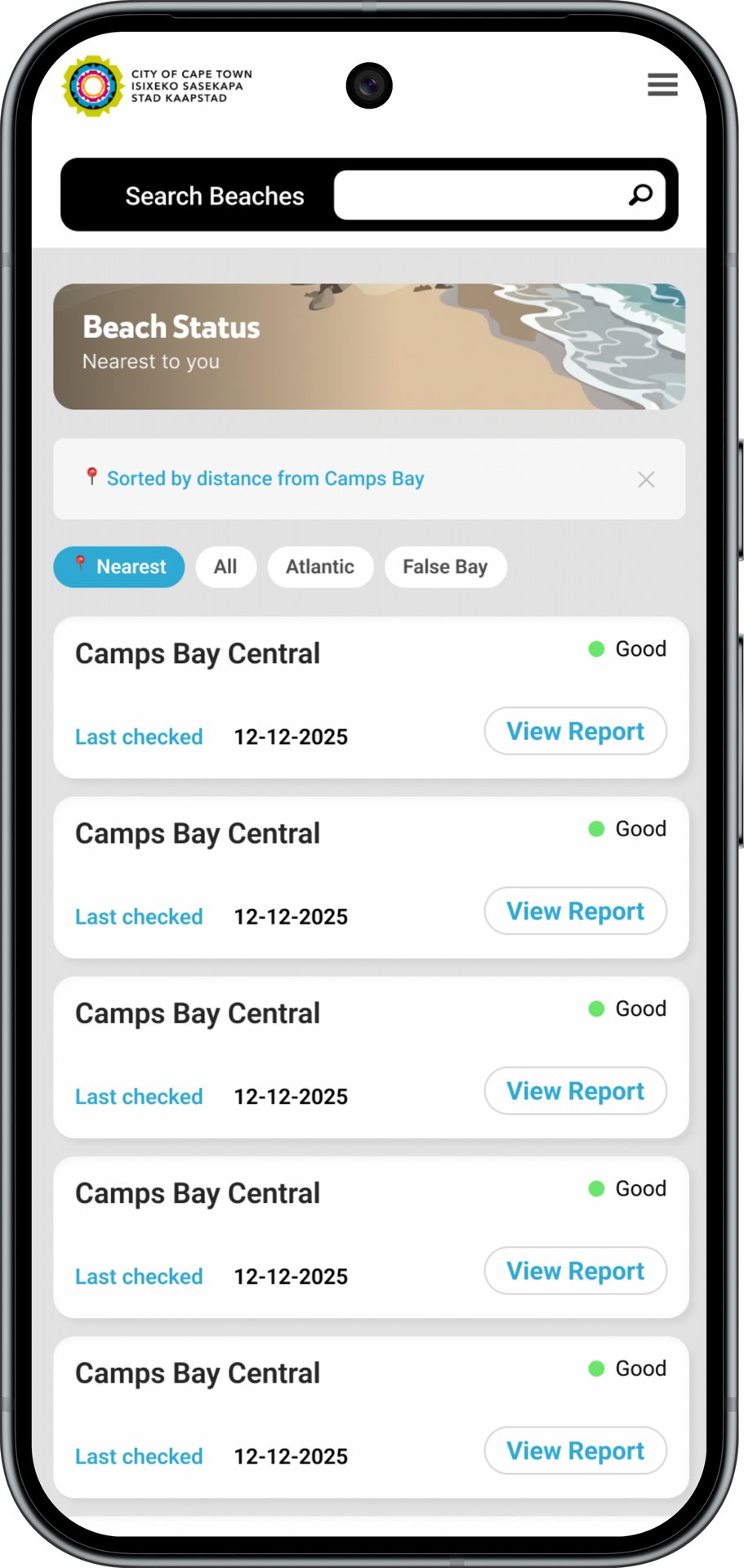Filter beaches by Atlantic

tap(320, 567)
